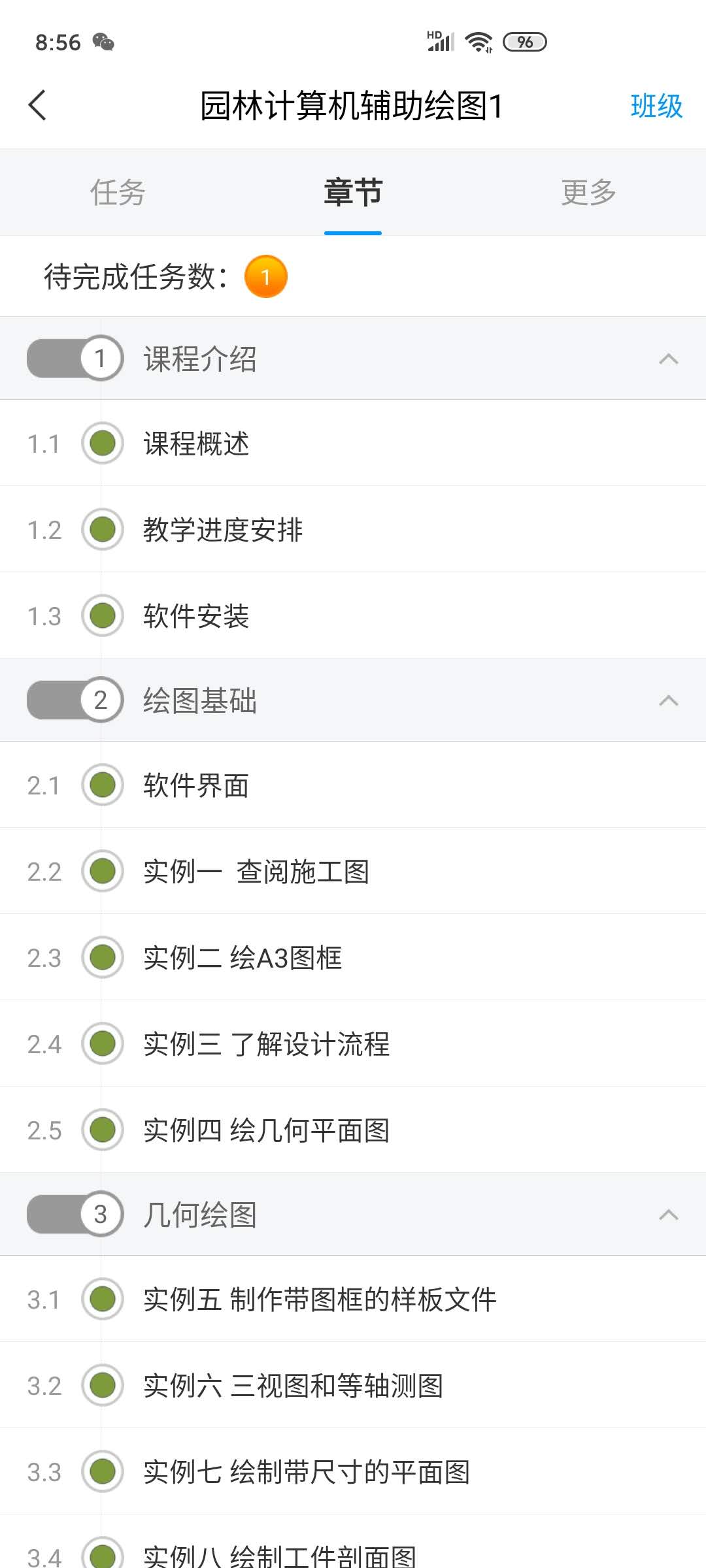Open the 班级 link

pos(656,106)
